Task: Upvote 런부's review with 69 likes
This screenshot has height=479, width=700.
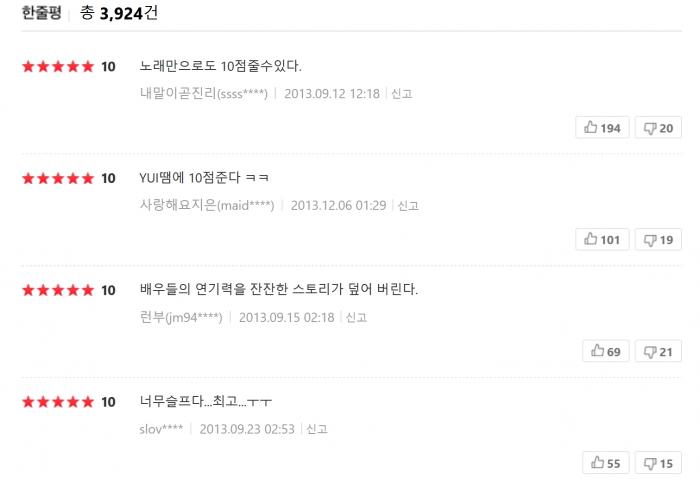Action: [x=606, y=351]
